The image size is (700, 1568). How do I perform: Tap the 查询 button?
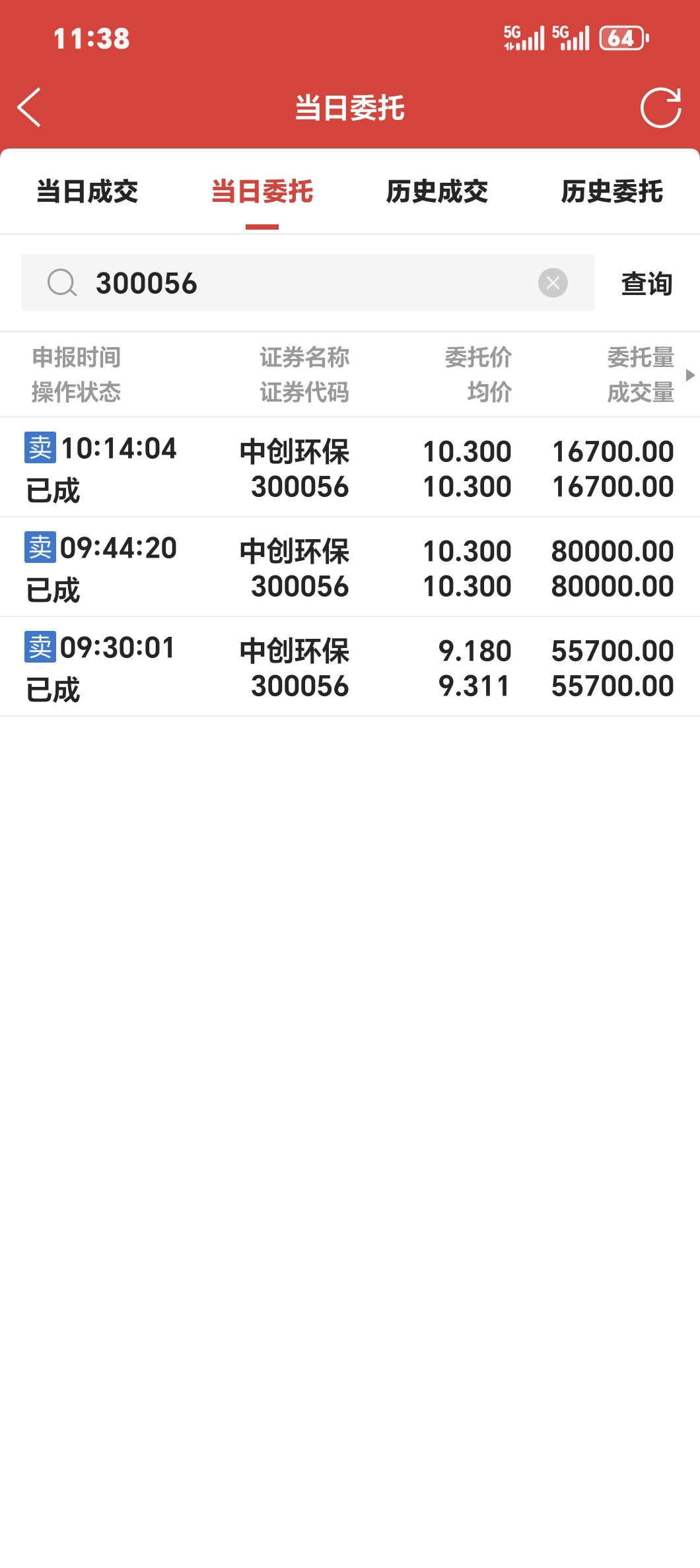coord(647,284)
